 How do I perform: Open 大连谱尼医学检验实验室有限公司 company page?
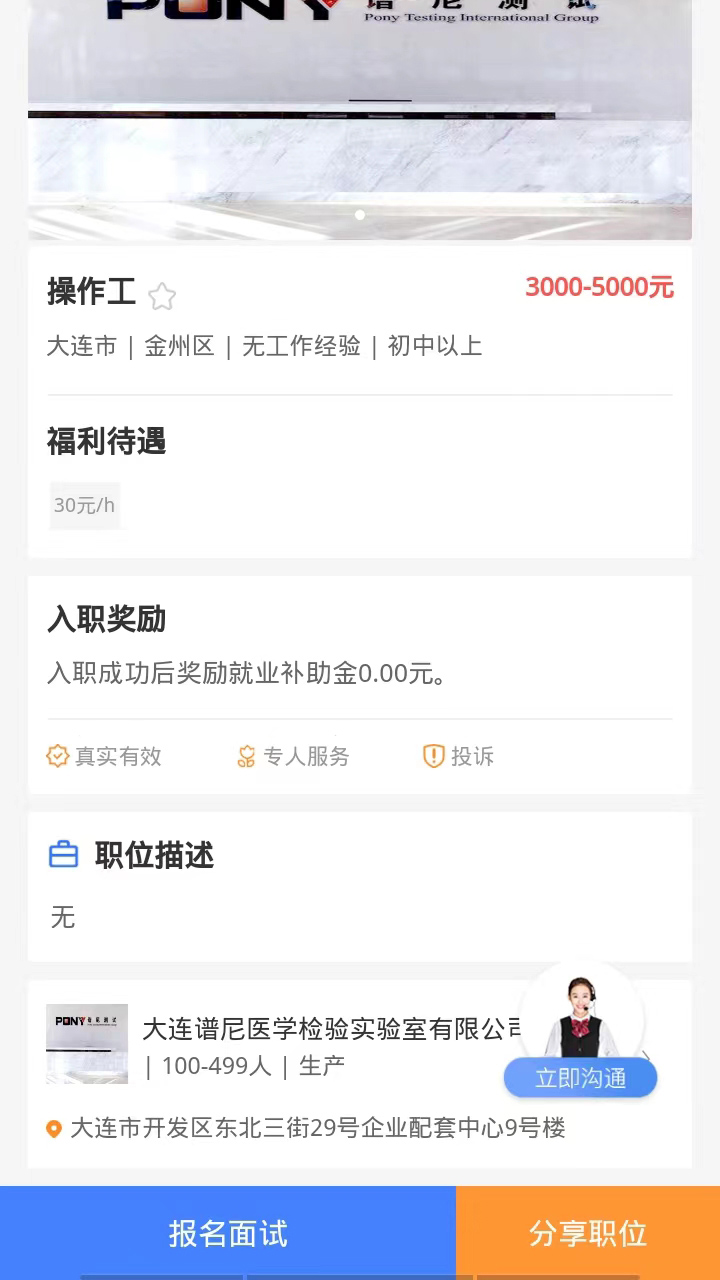tap(332, 1029)
